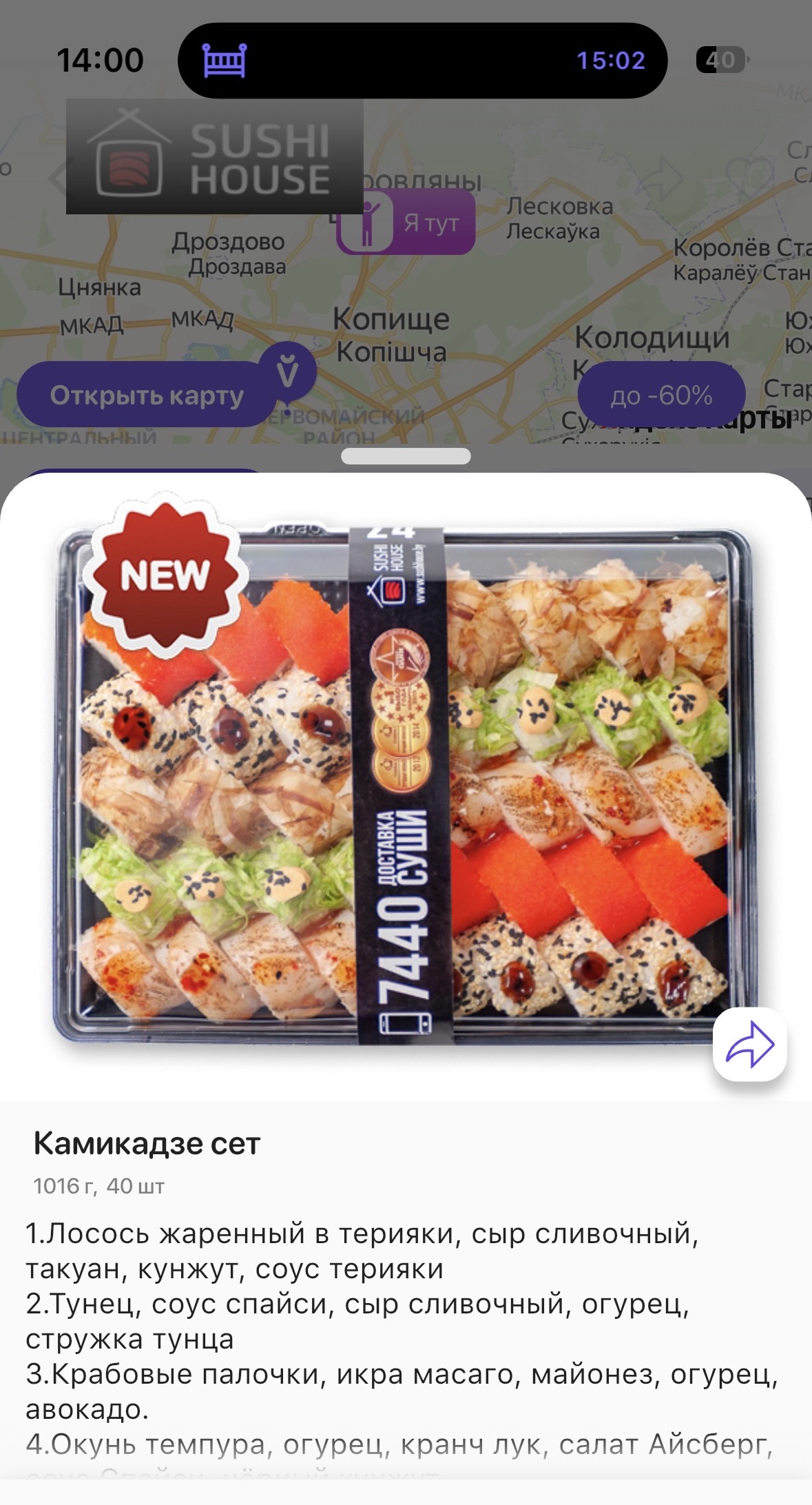Tap the purple V pin on the map
This screenshot has width=812, height=1505.
pos(288,373)
